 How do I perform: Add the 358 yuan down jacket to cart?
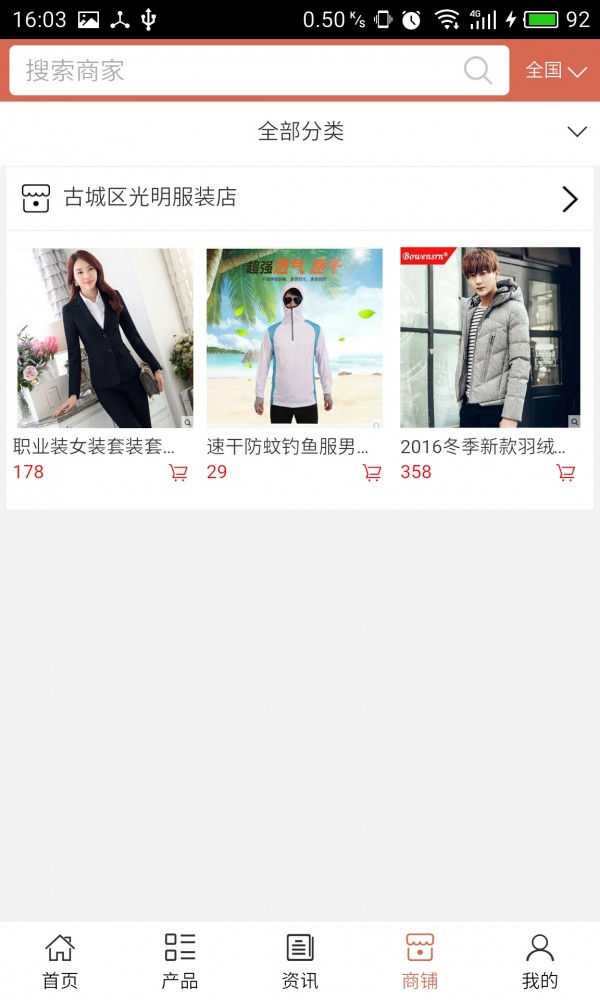tap(566, 473)
